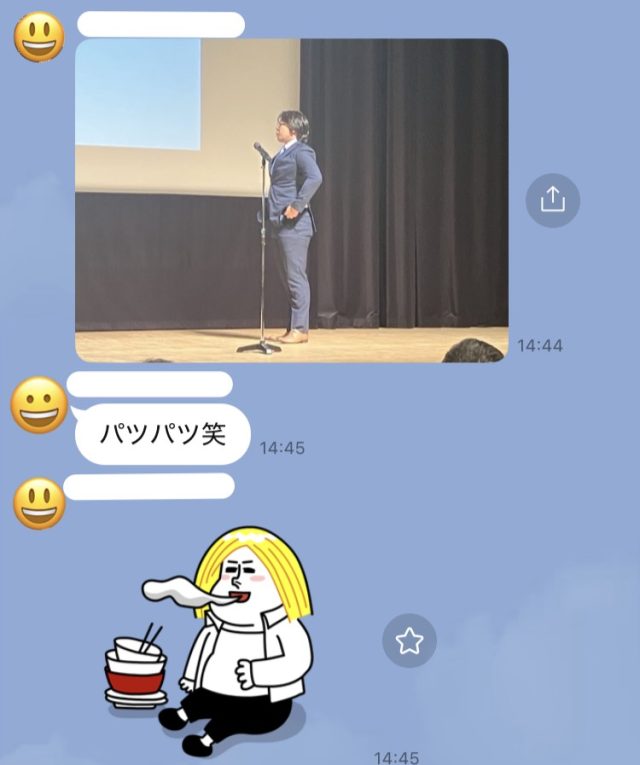The image size is (640, 765).
Task: Tap the star icon beside the sticker
Action: point(409,641)
